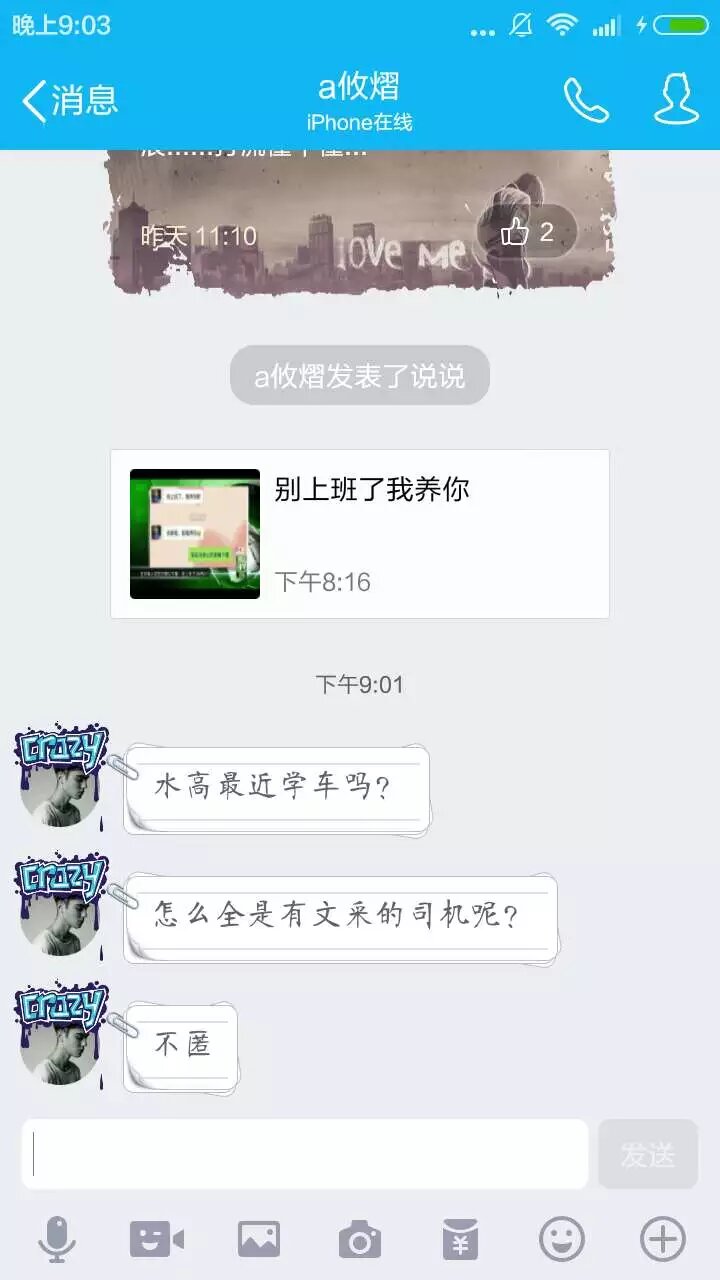Screen dimensions: 720x1280
Task: Start a video chat
Action: (157, 1240)
